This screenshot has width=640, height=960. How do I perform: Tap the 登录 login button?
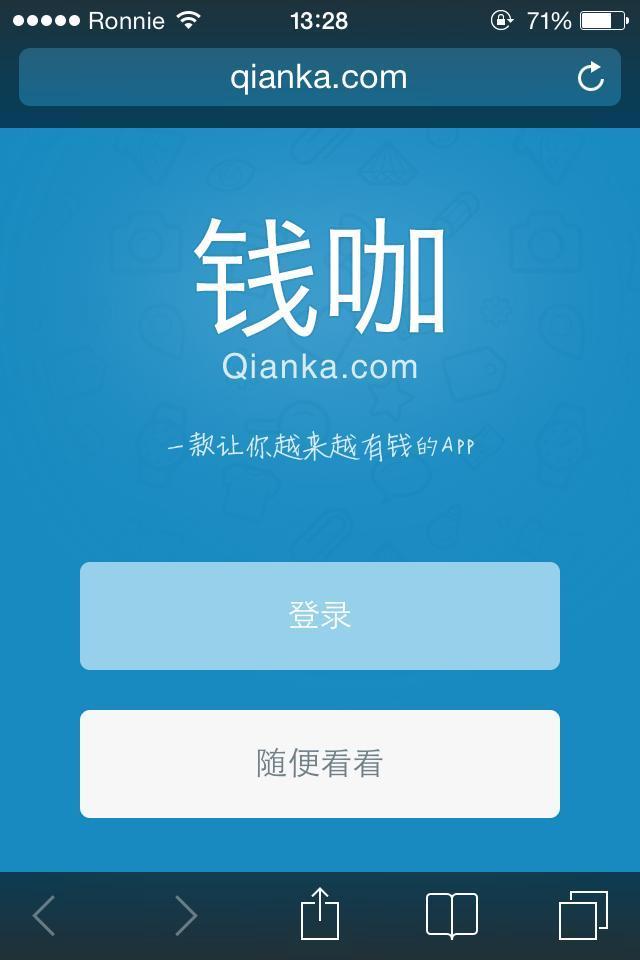pos(320,616)
